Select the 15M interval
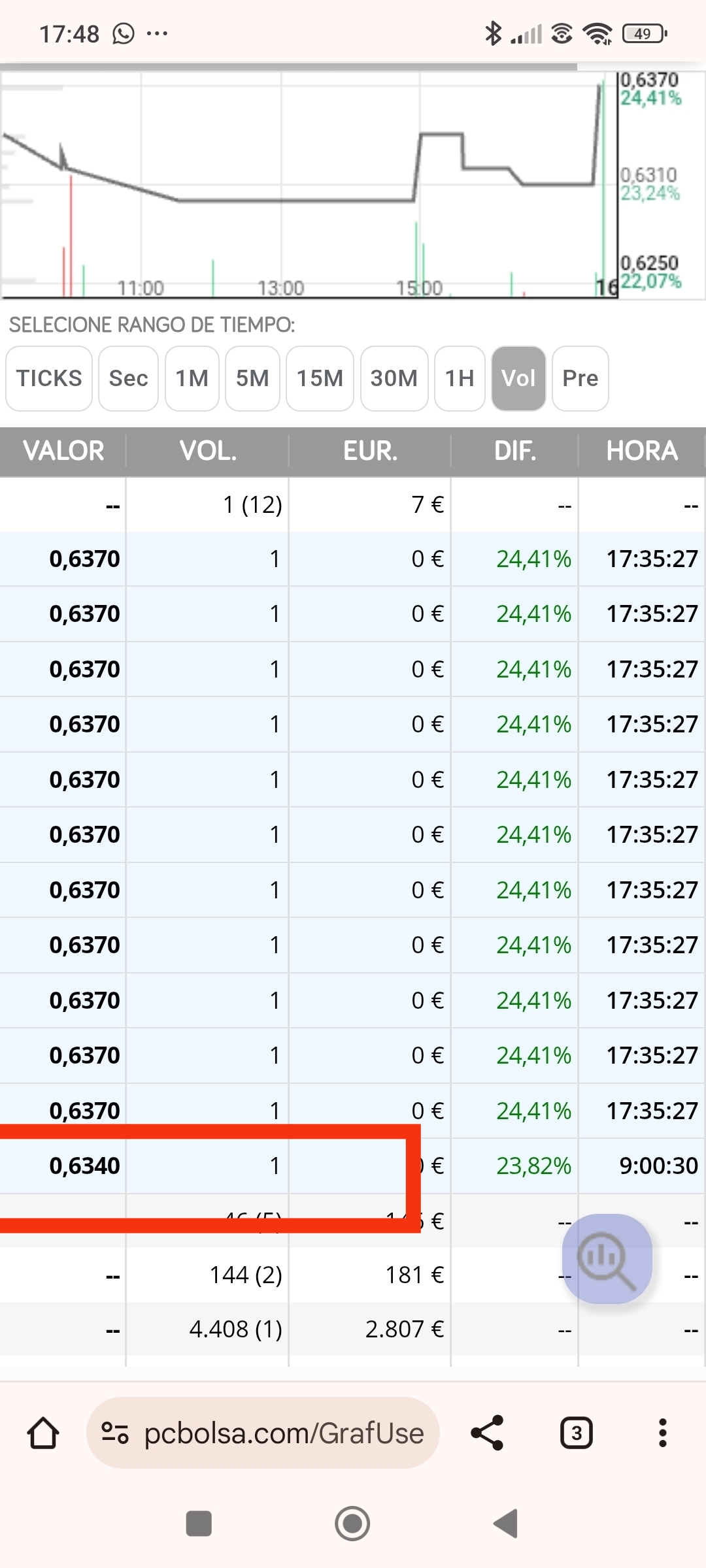The height and width of the screenshot is (1568, 706). (x=320, y=378)
